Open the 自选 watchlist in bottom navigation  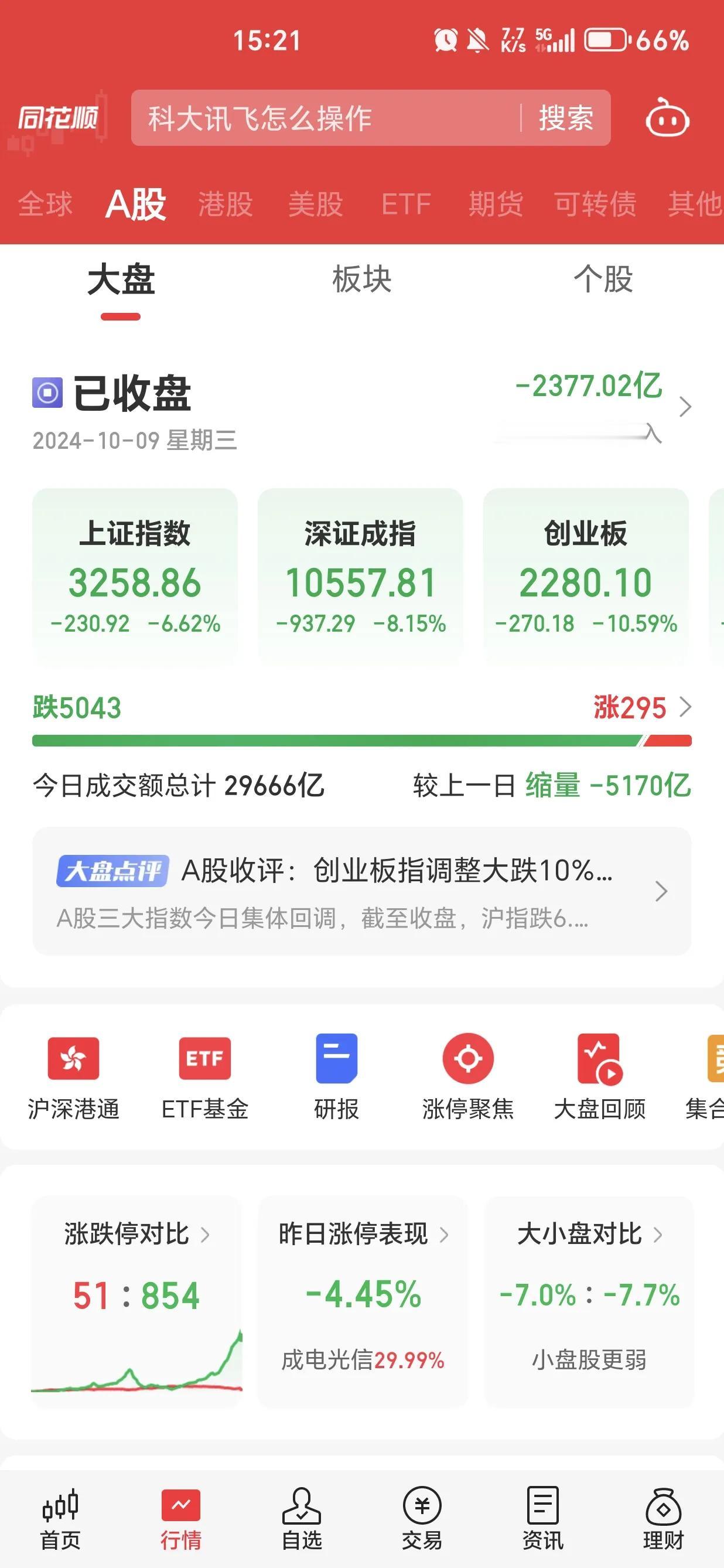[301, 1522]
